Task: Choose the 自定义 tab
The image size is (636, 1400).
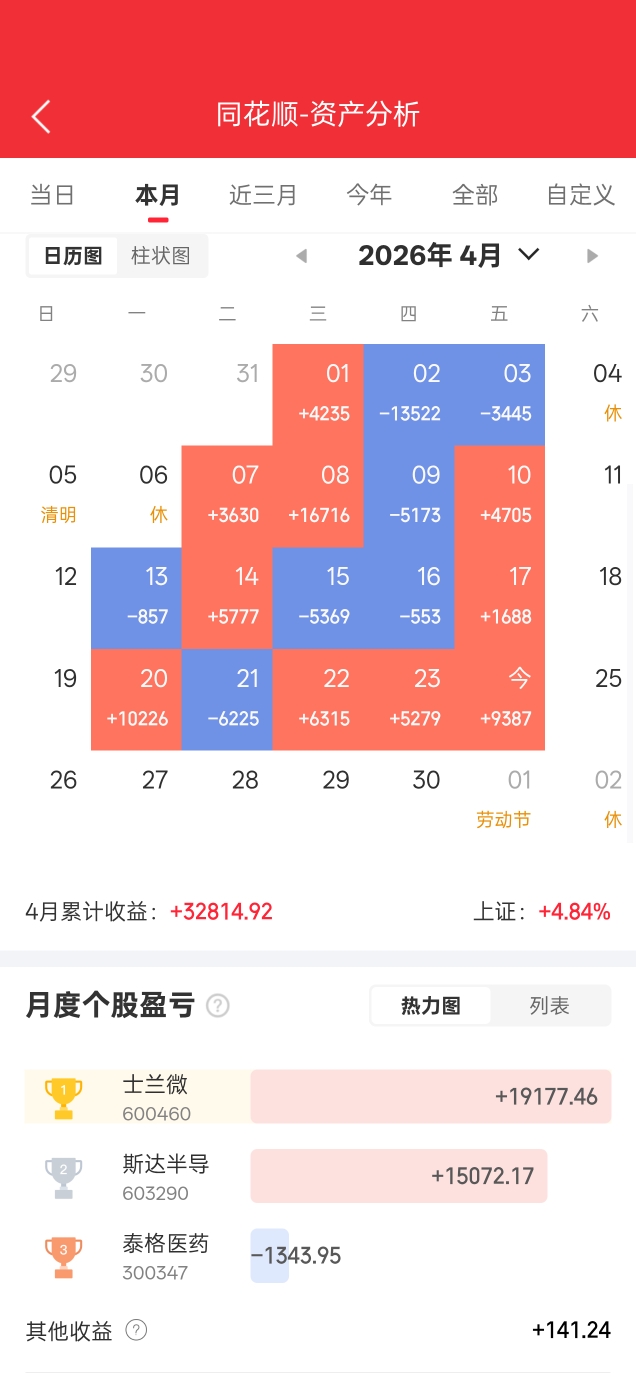Action: click(x=580, y=195)
